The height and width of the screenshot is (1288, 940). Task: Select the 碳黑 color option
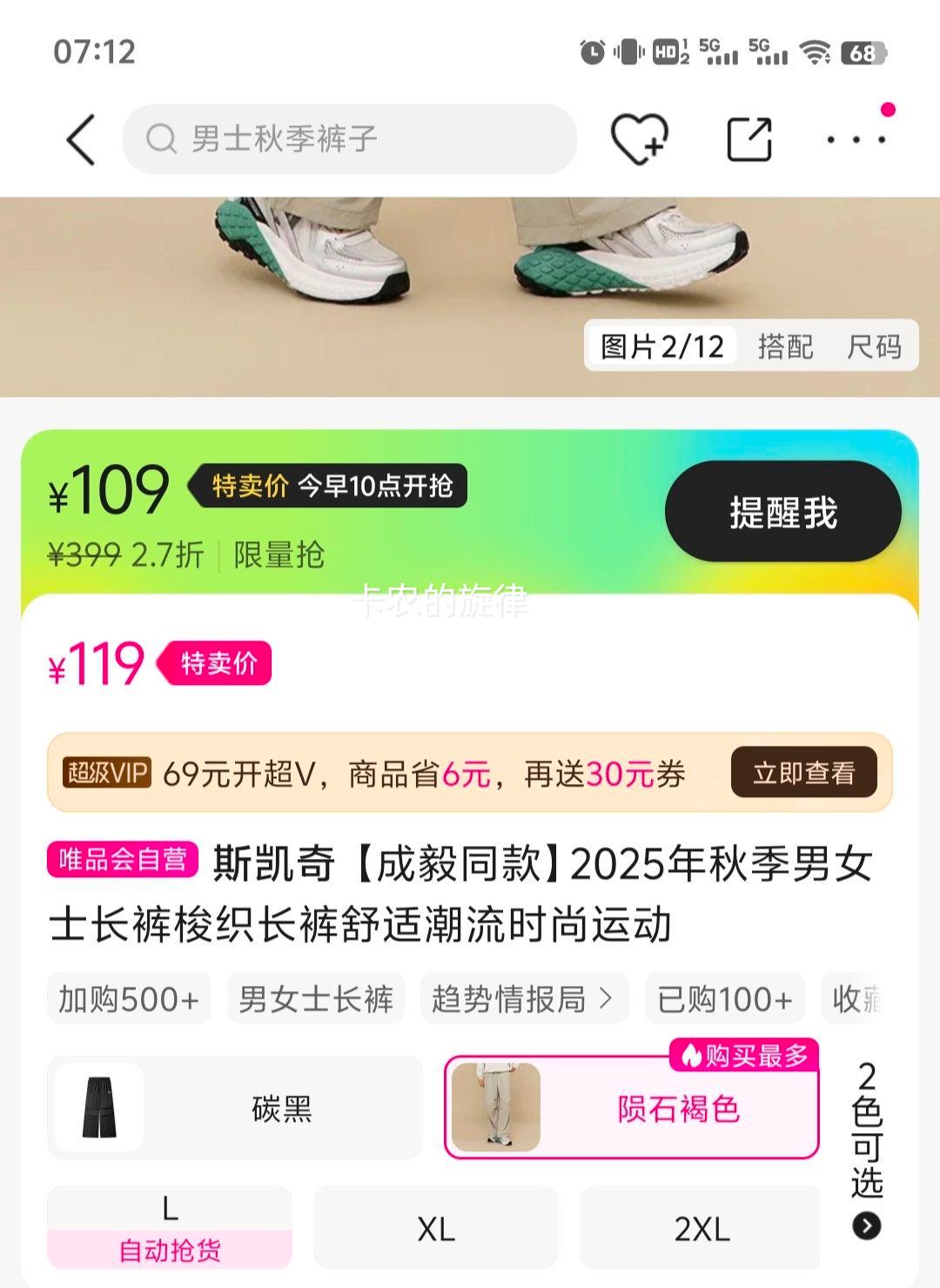point(235,1108)
